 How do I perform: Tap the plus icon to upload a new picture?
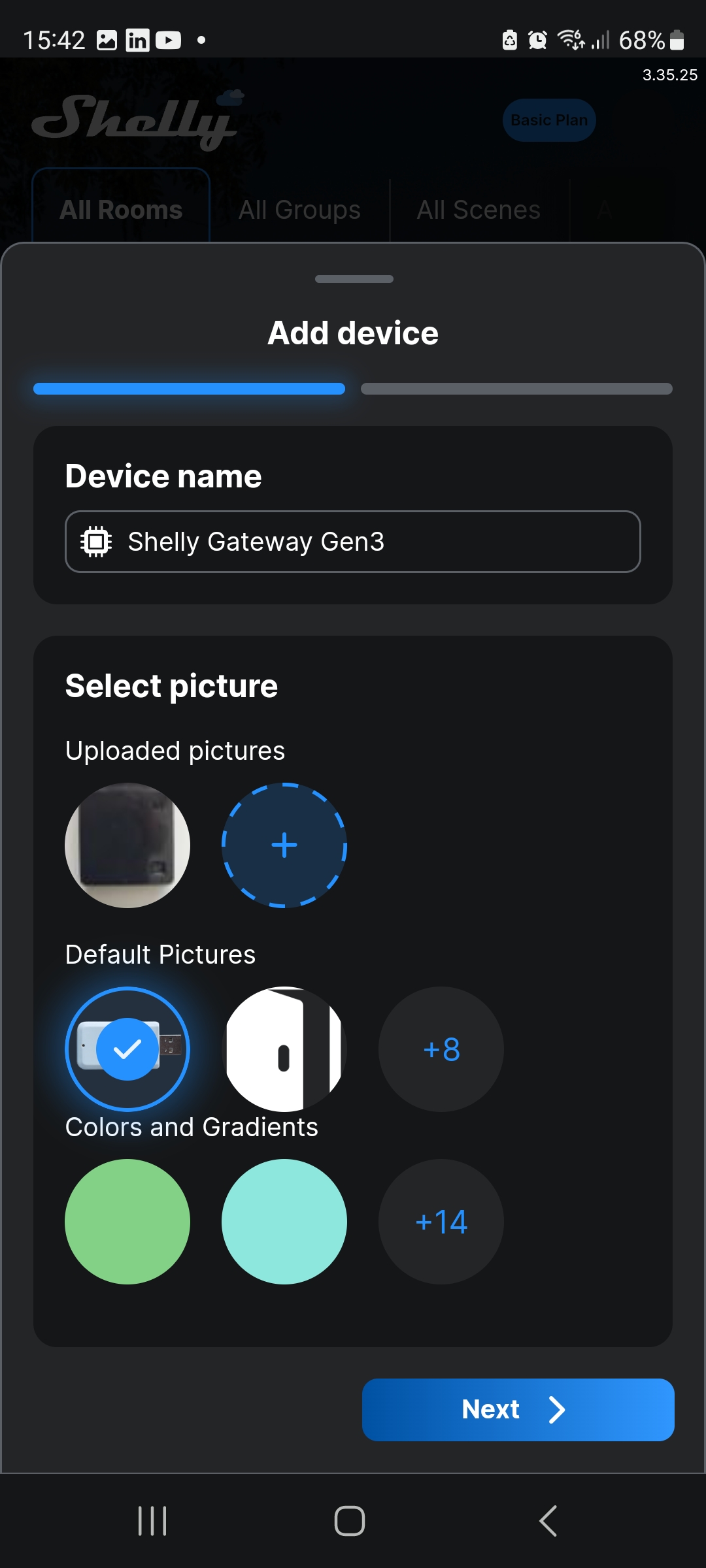[x=283, y=845]
